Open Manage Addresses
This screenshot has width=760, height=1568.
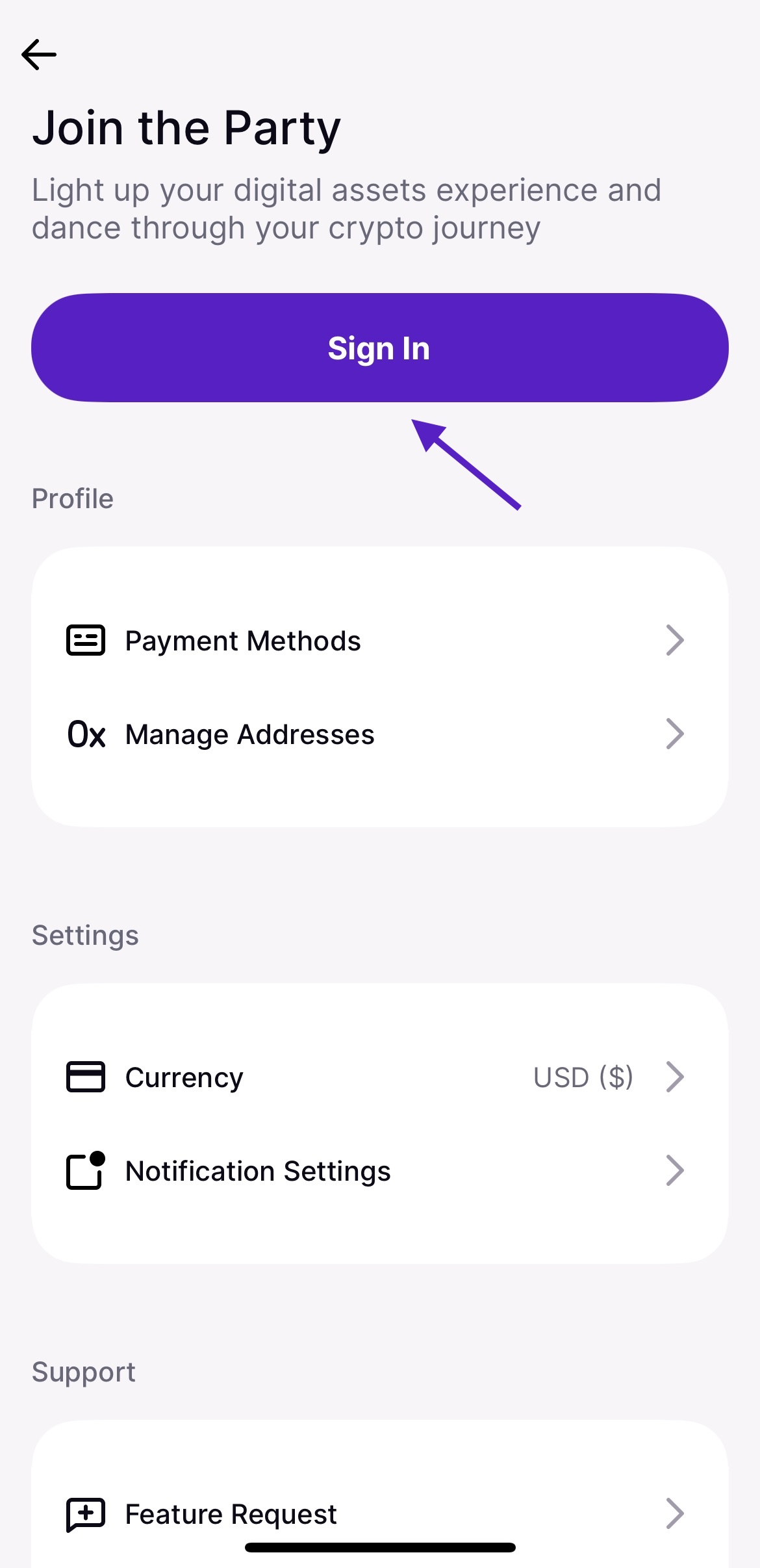pyautogui.click(x=379, y=734)
